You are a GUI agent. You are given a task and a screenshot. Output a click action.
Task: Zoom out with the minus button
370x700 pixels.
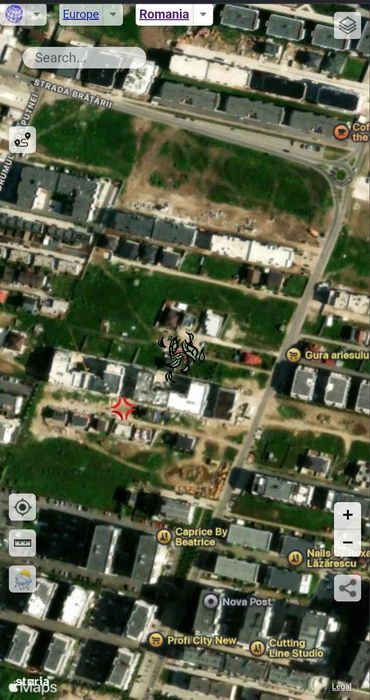click(x=348, y=542)
